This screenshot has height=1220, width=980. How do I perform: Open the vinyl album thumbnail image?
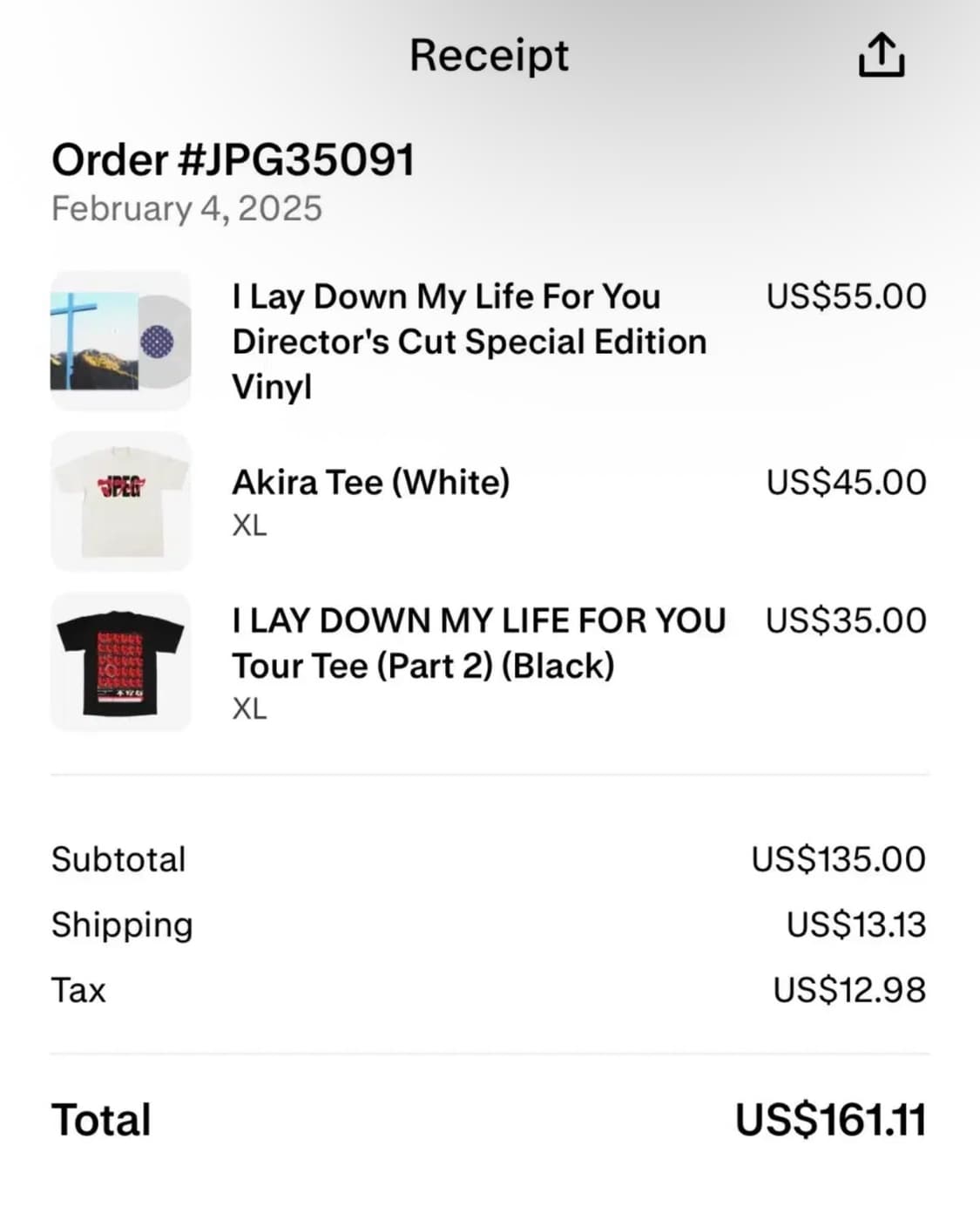(121, 339)
